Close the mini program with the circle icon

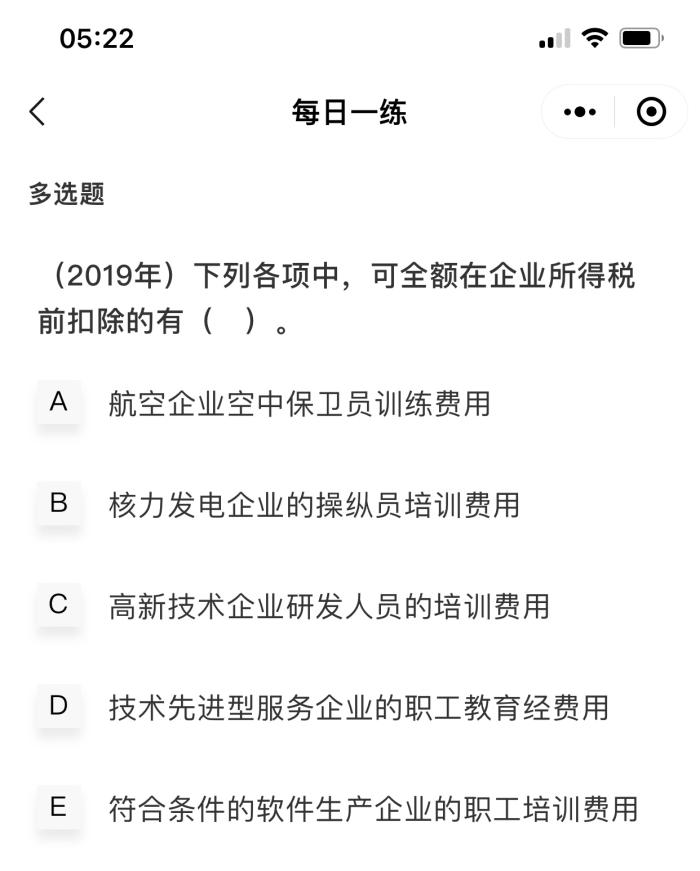tap(651, 112)
